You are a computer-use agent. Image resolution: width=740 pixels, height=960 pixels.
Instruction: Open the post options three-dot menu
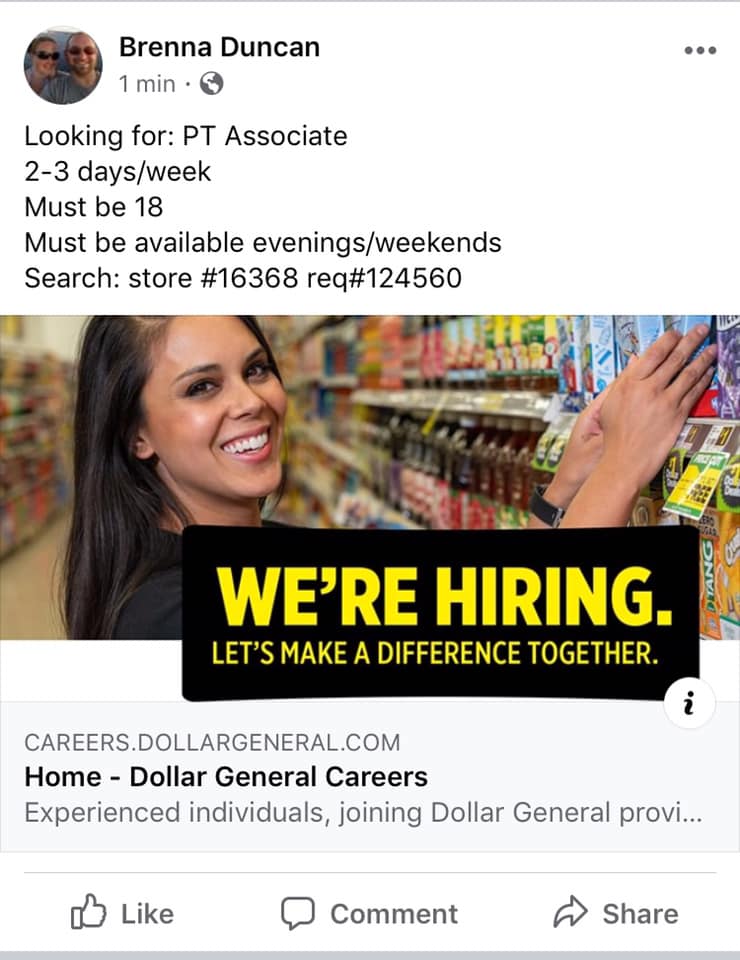(700, 50)
